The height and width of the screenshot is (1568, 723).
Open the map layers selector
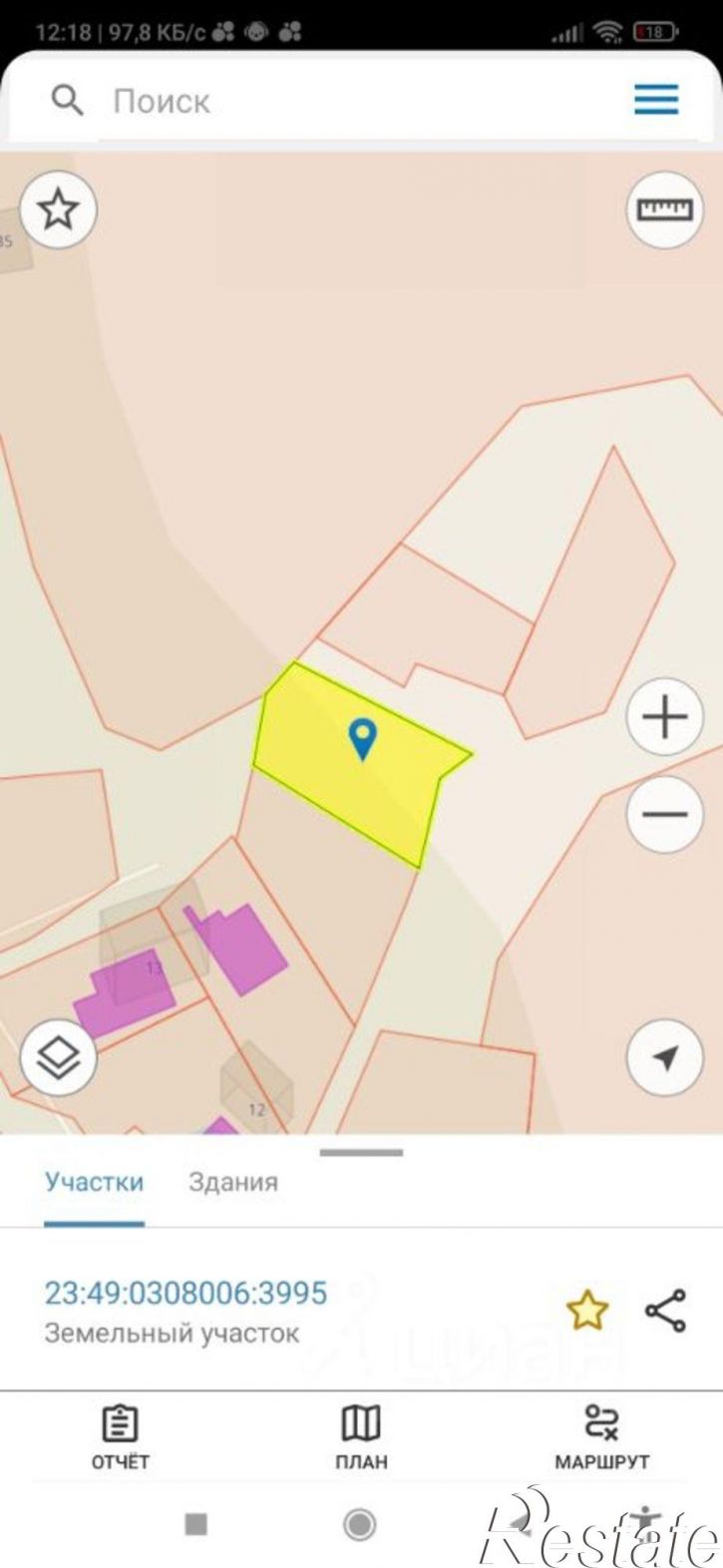point(58,1058)
